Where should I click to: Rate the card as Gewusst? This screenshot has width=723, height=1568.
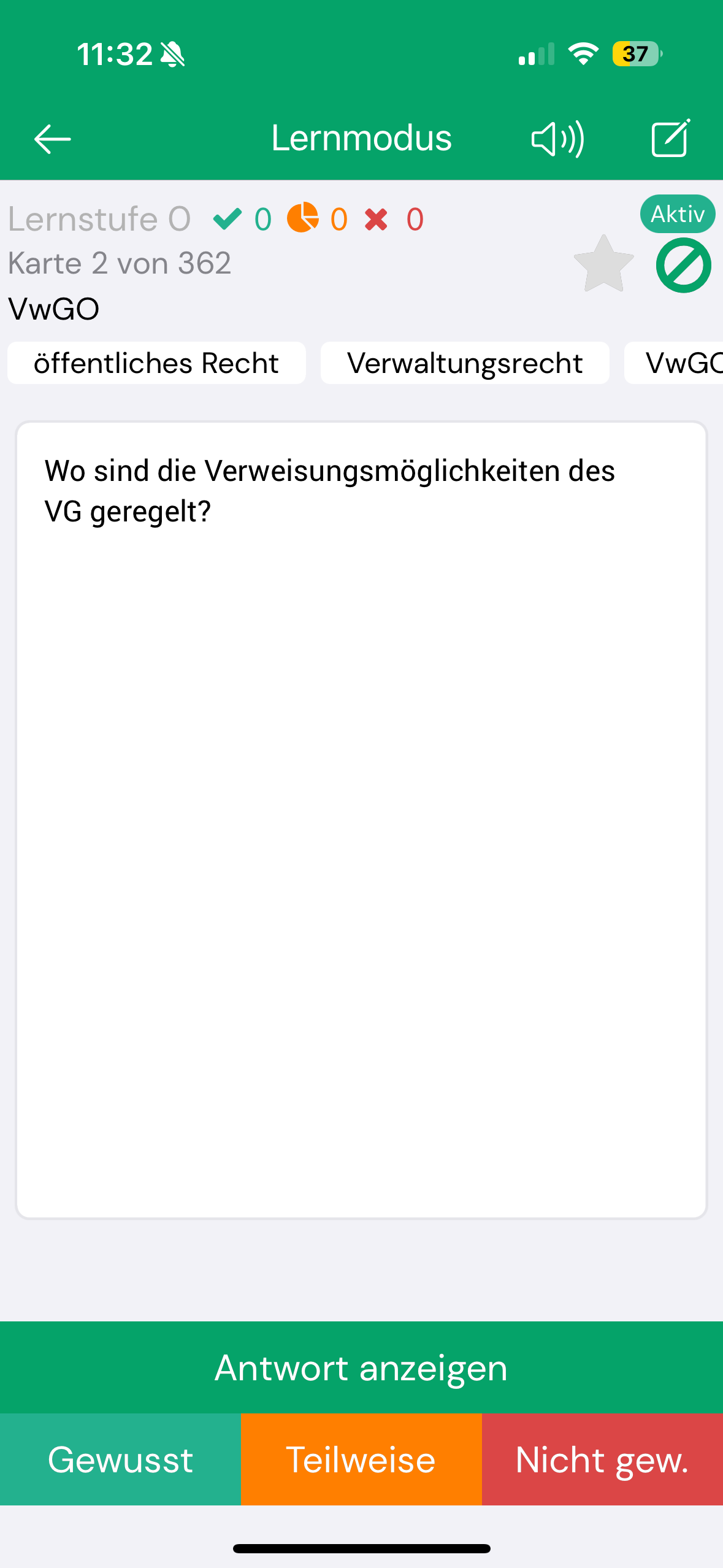tap(120, 1459)
